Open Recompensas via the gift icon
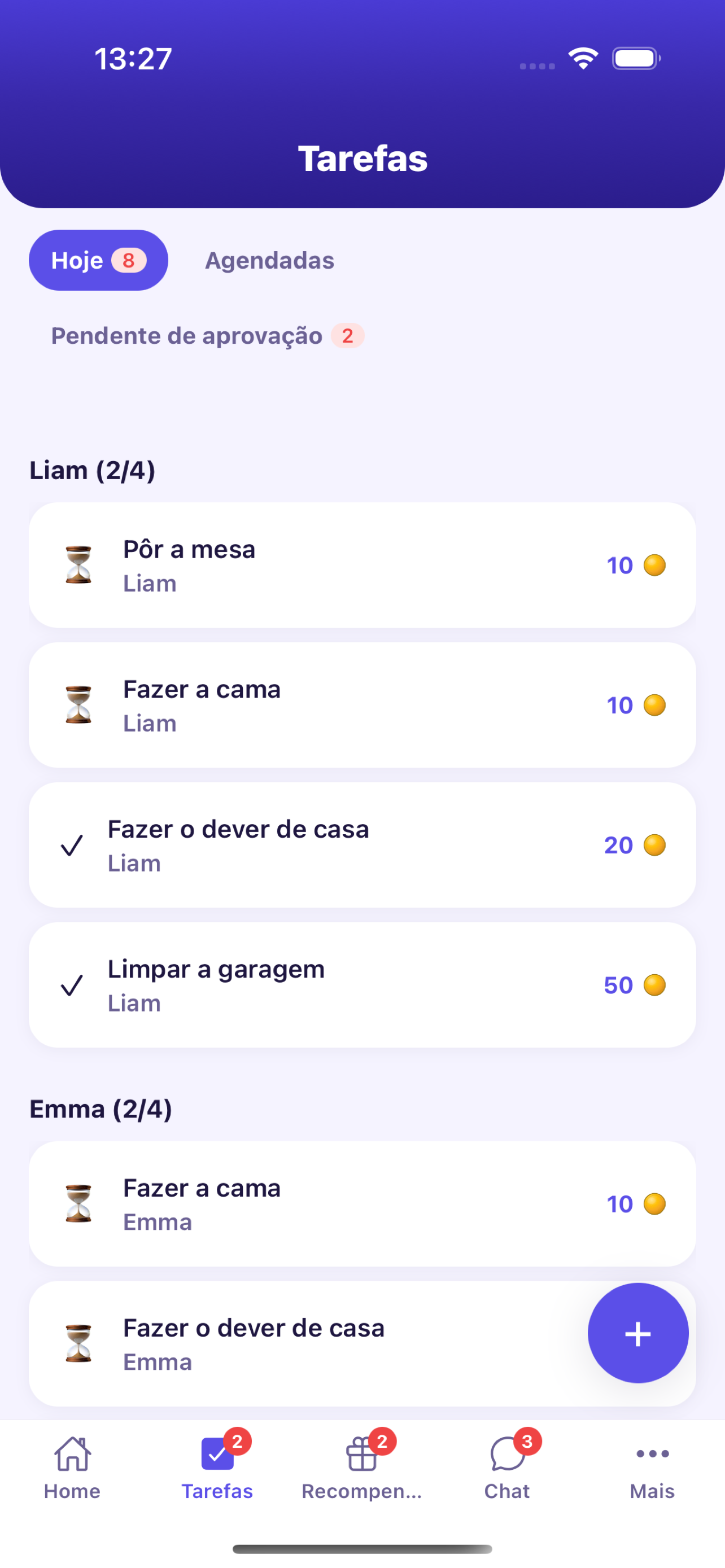Screen dimensions: 725x1568 (361, 1461)
